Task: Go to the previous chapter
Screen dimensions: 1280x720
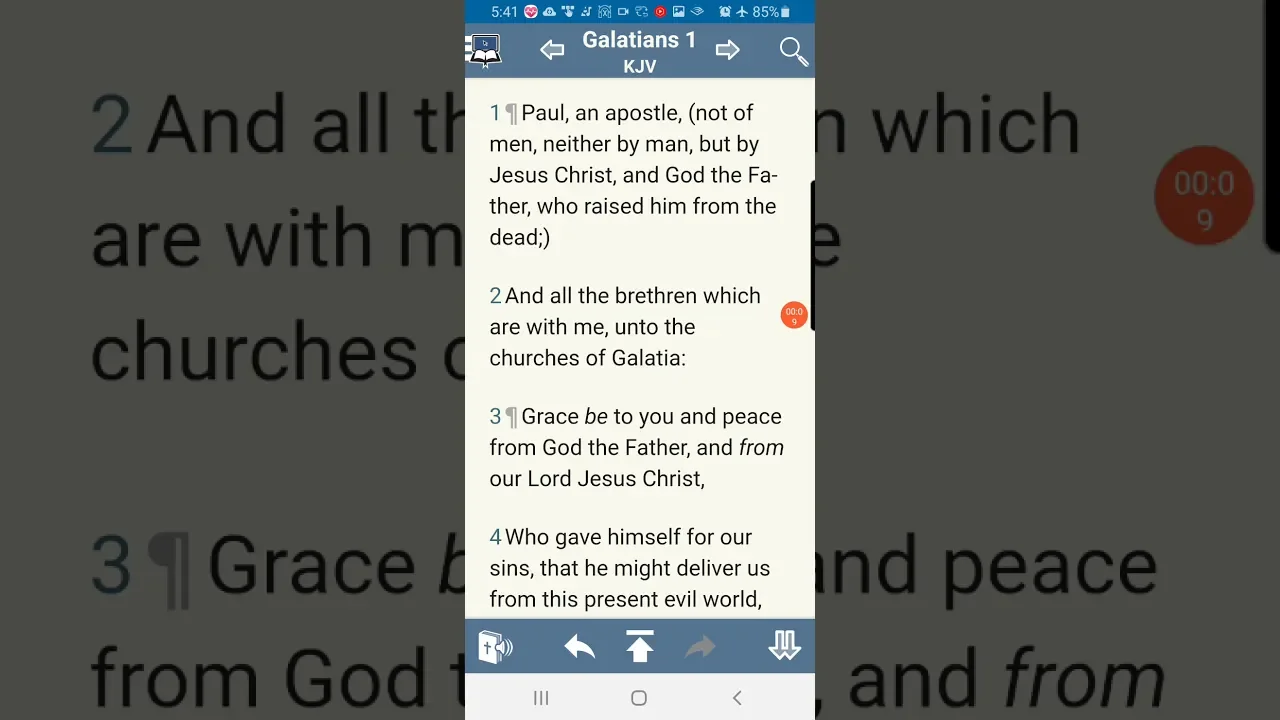Action: pyautogui.click(x=552, y=50)
